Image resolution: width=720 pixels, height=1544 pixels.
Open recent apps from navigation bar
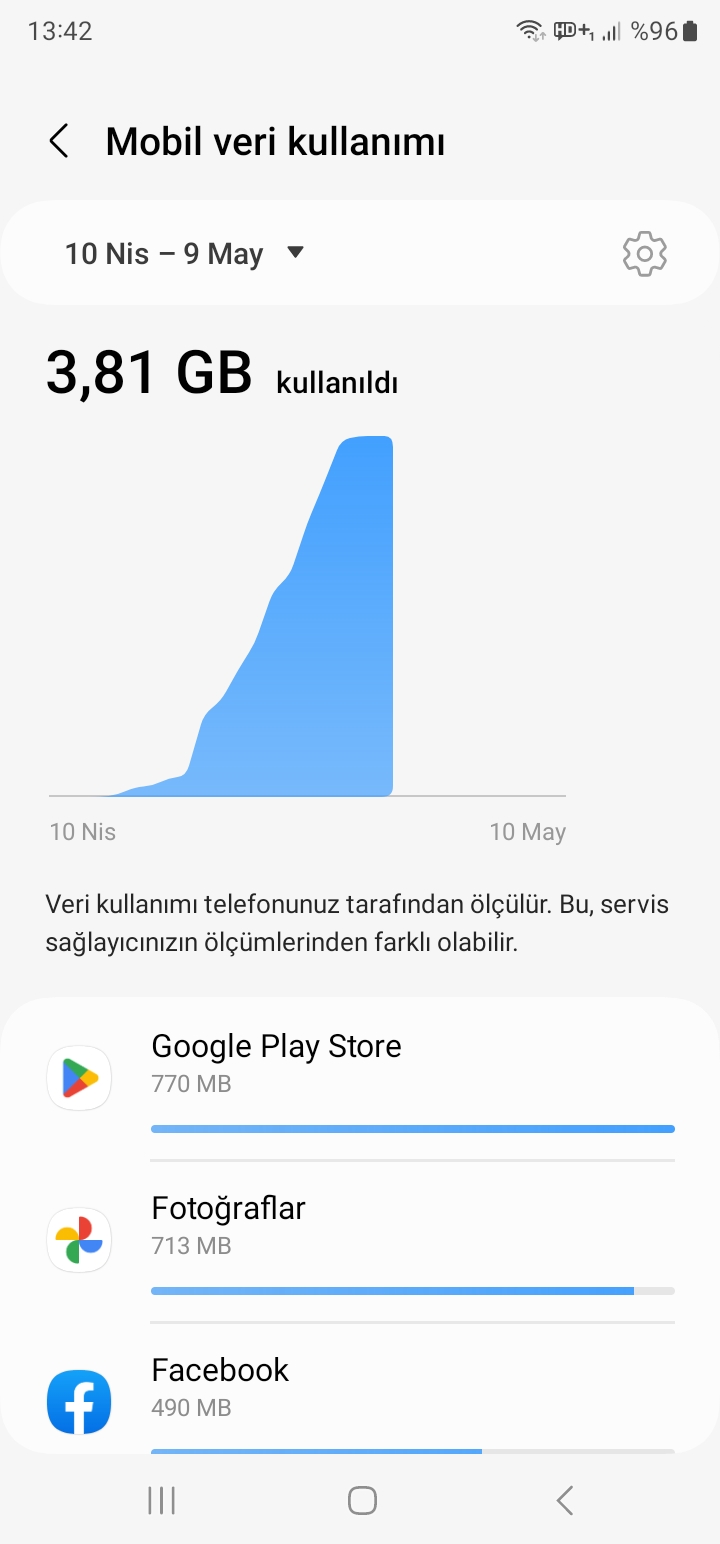coord(161,1500)
